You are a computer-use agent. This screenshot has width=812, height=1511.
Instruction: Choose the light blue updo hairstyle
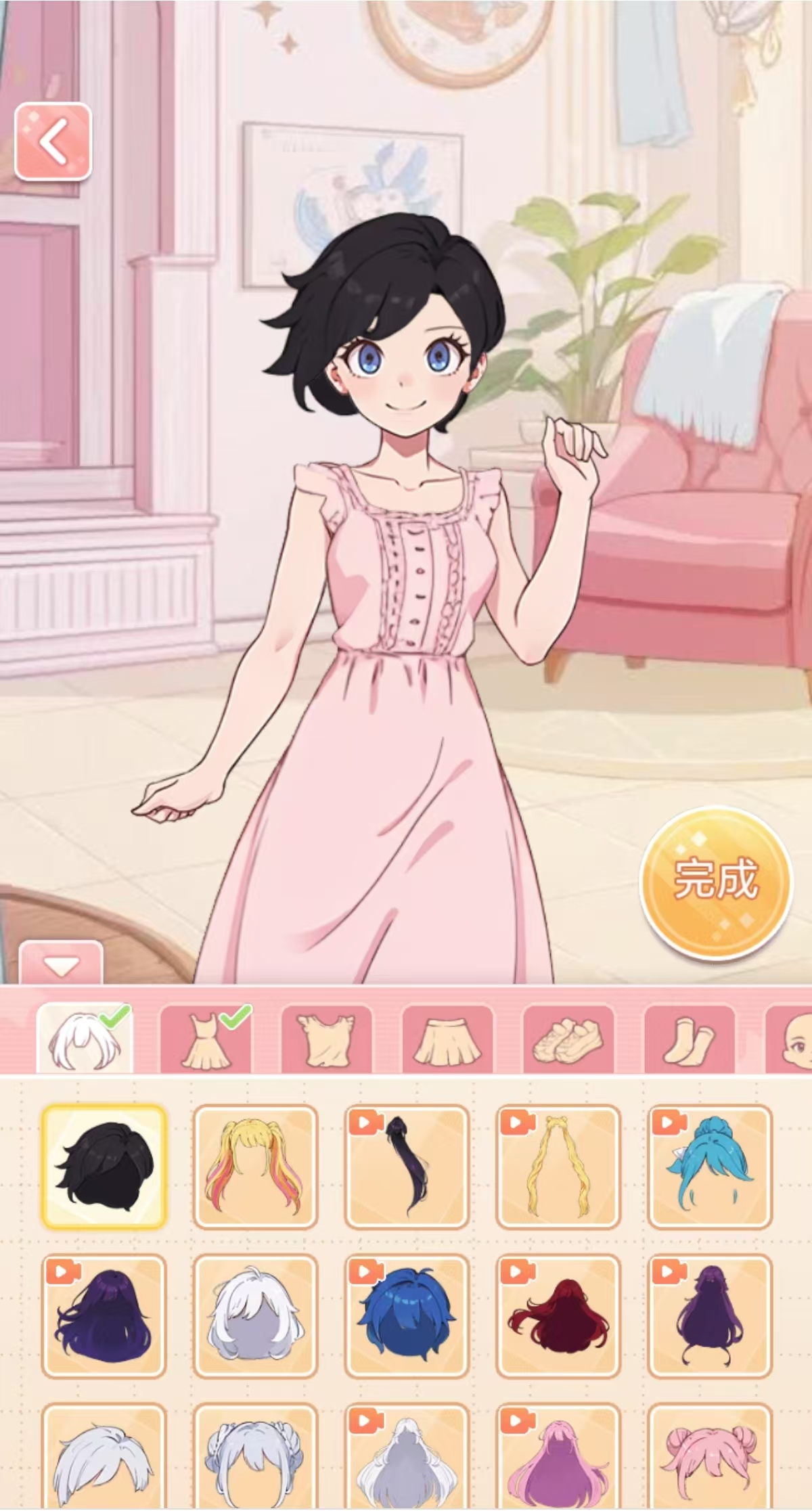[x=710, y=1167]
